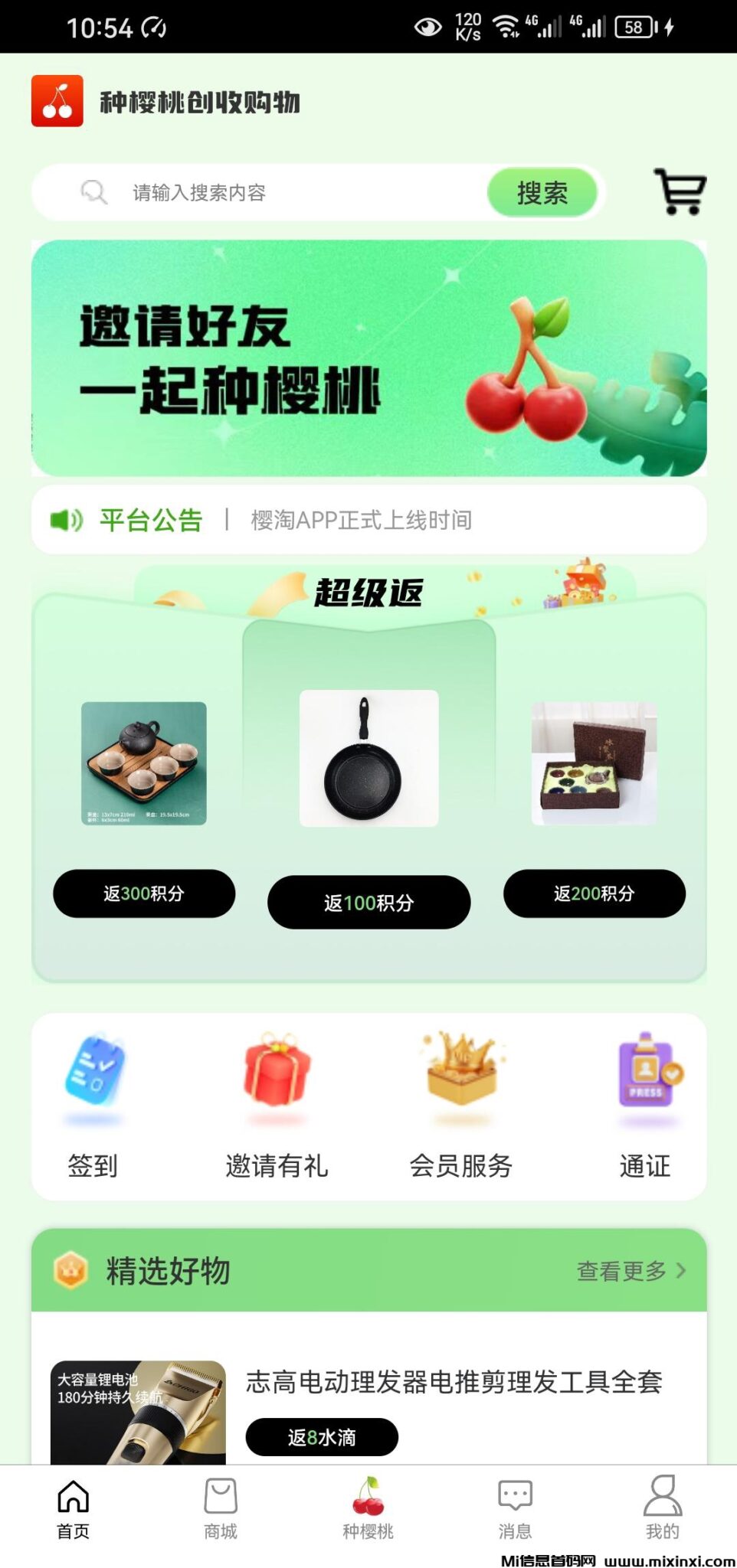737x1568 pixels.
Task: Tap 查看更多 in 精选好物
Action: pyautogui.click(x=630, y=1271)
